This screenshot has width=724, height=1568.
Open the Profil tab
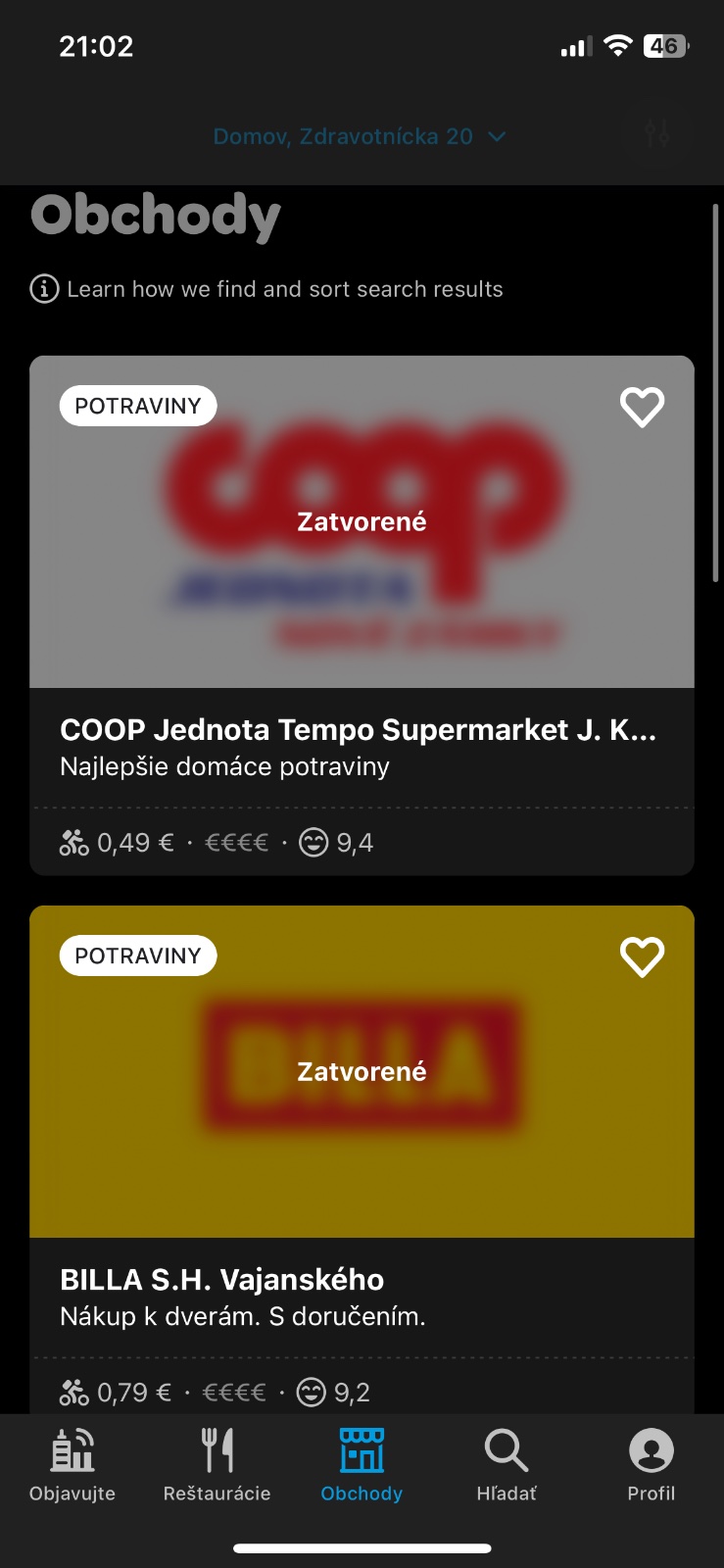(x=651, y=1465)
